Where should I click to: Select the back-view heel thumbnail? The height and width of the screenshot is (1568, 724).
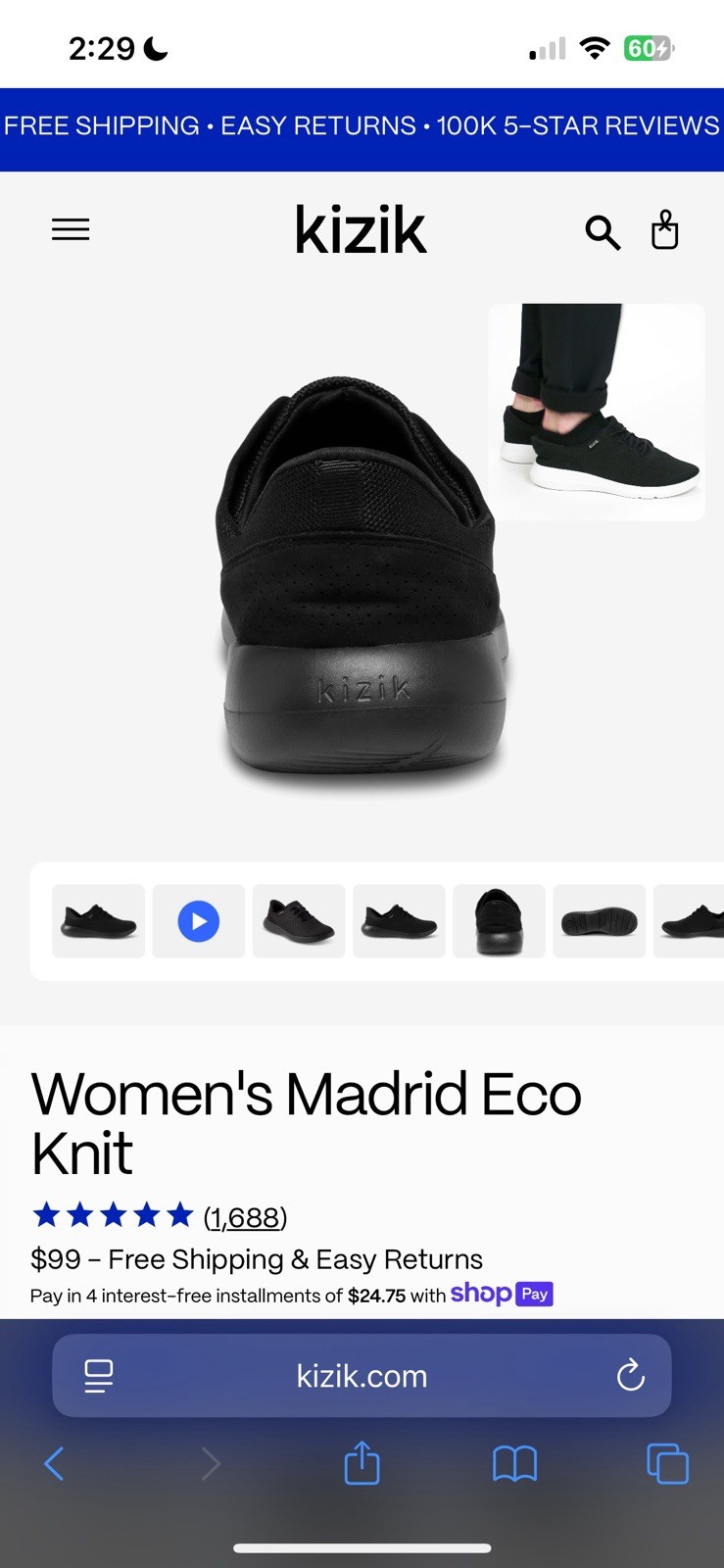click(x=499, y=921)
